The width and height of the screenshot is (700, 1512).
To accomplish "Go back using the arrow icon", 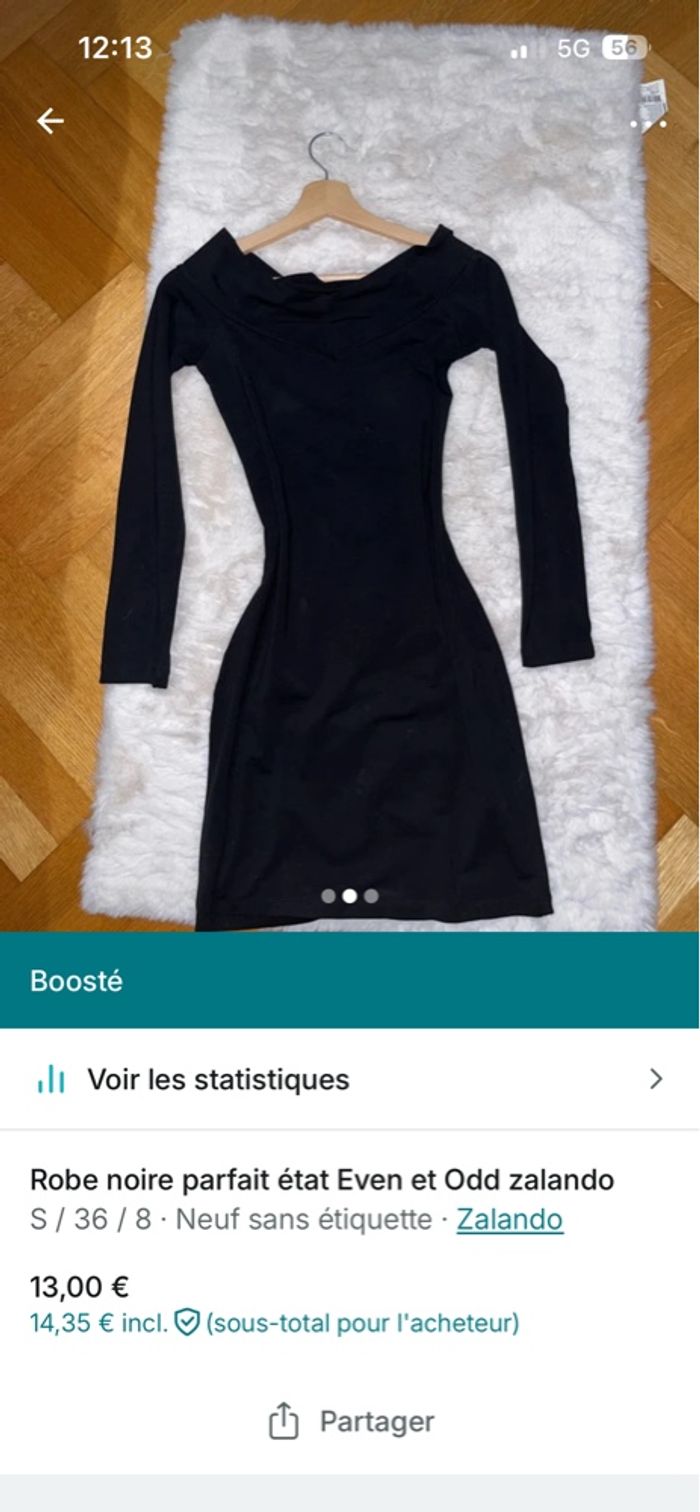I will pos(50,121).
